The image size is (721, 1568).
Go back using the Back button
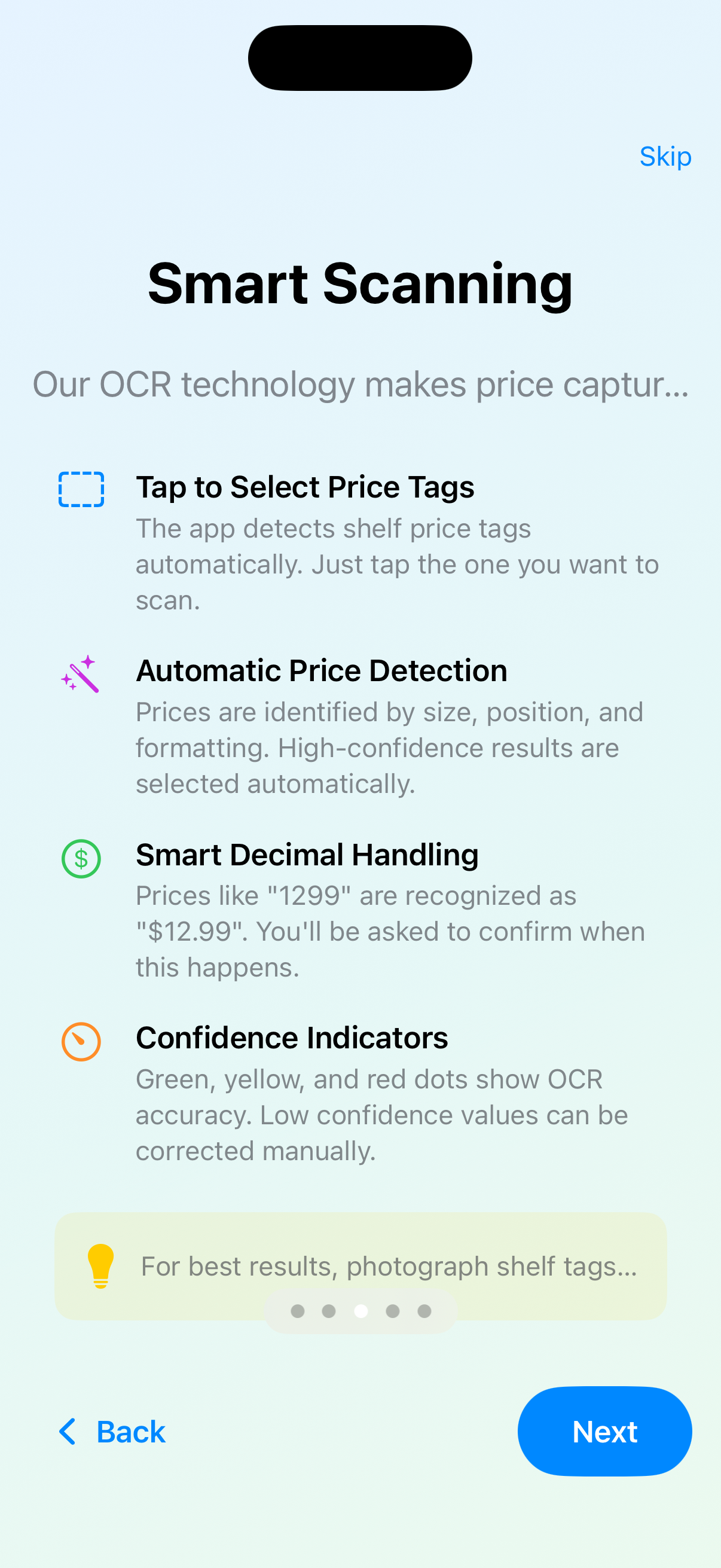coord(112,1431)
